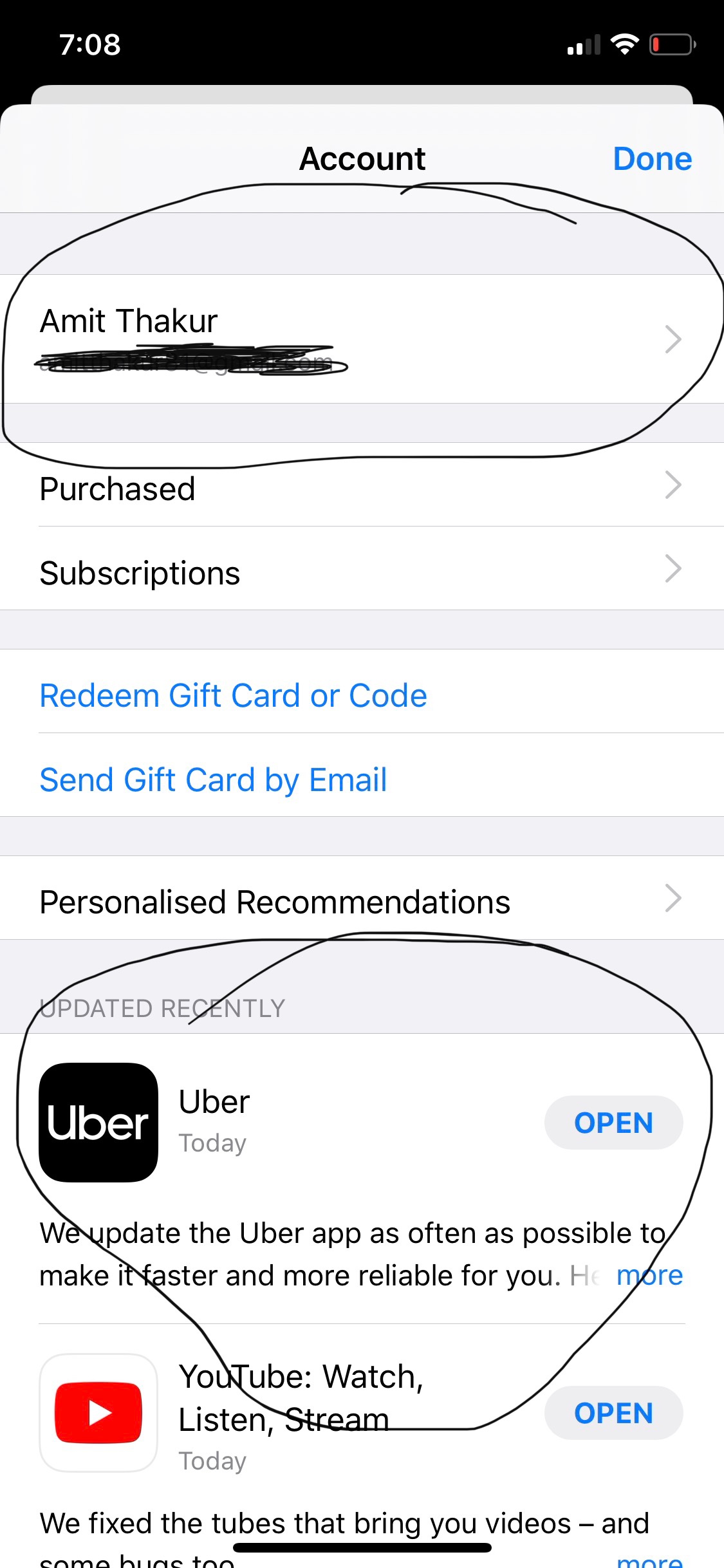Tap Redeem Gift Card or Code

coord(233,695)
